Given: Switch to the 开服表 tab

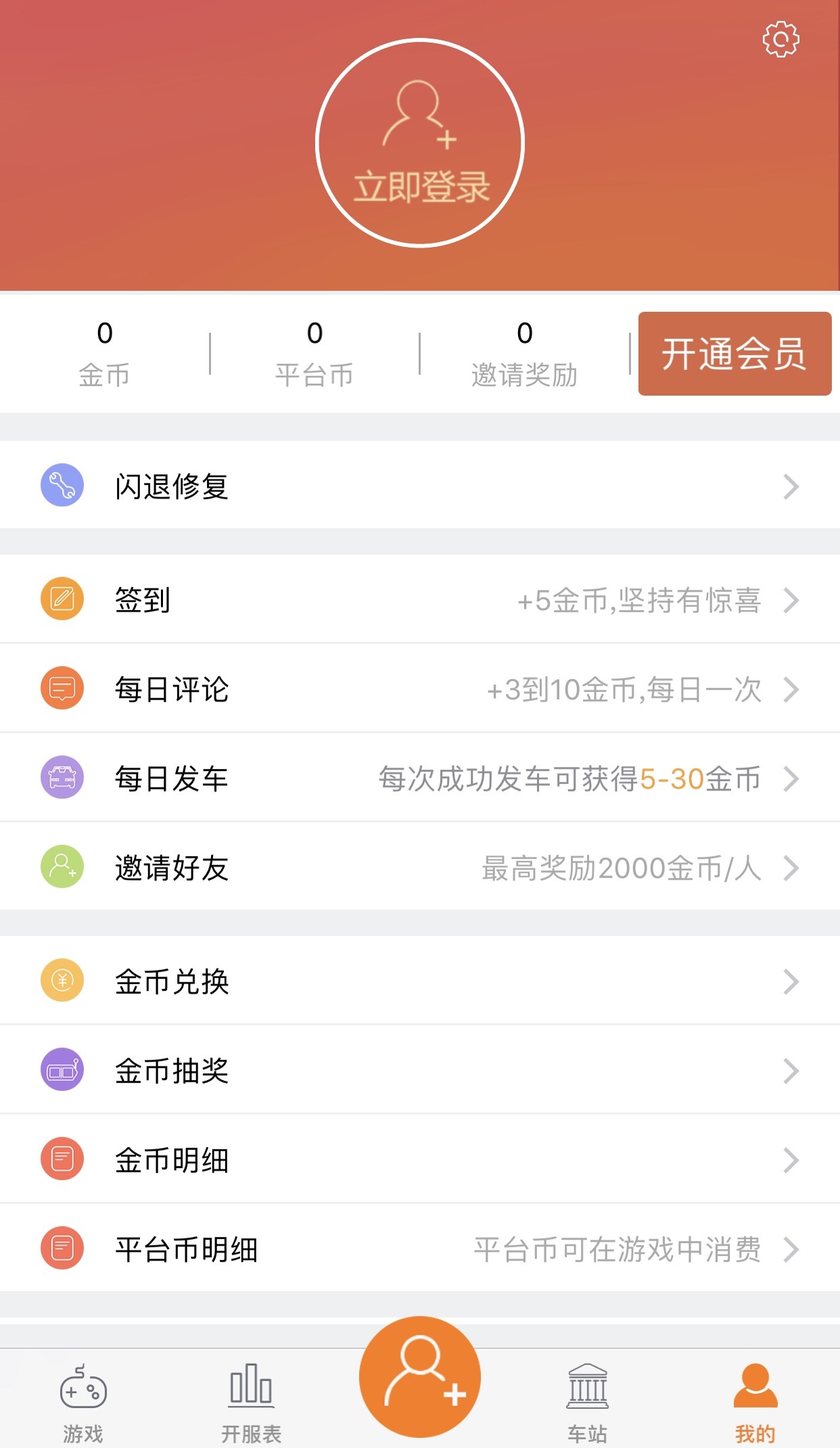Looking at the screenshot, I should point(250,1393).
